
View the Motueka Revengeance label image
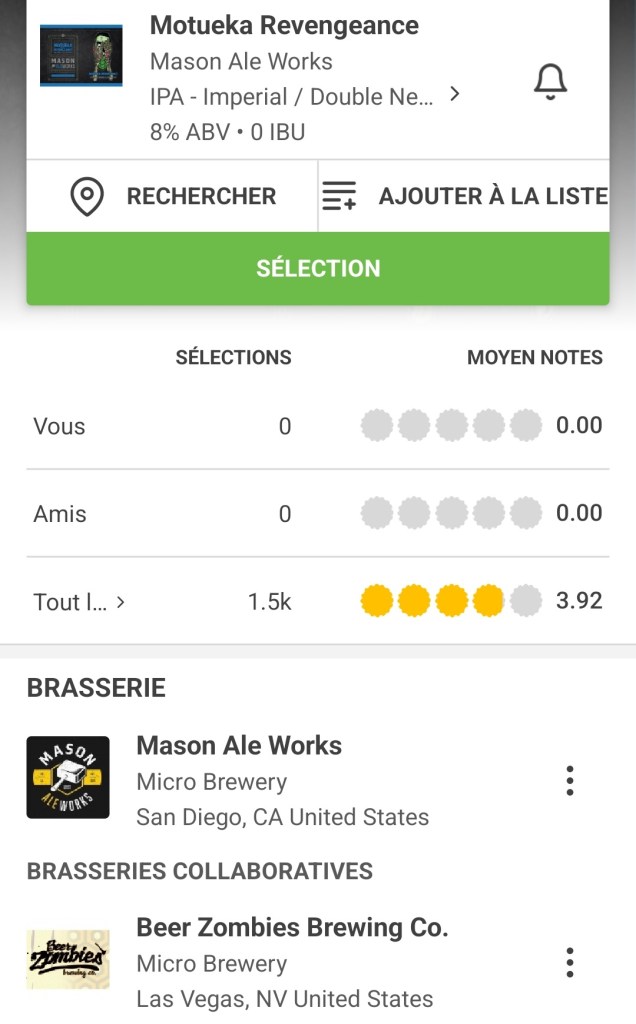81,55
